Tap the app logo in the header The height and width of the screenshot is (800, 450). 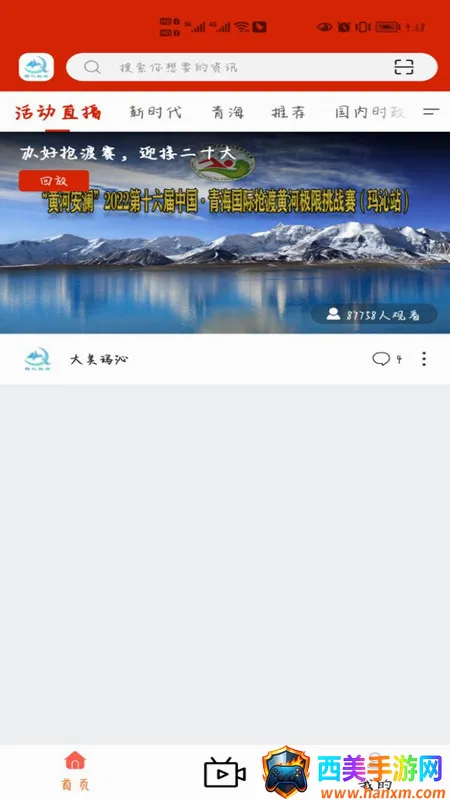point(36,67)
